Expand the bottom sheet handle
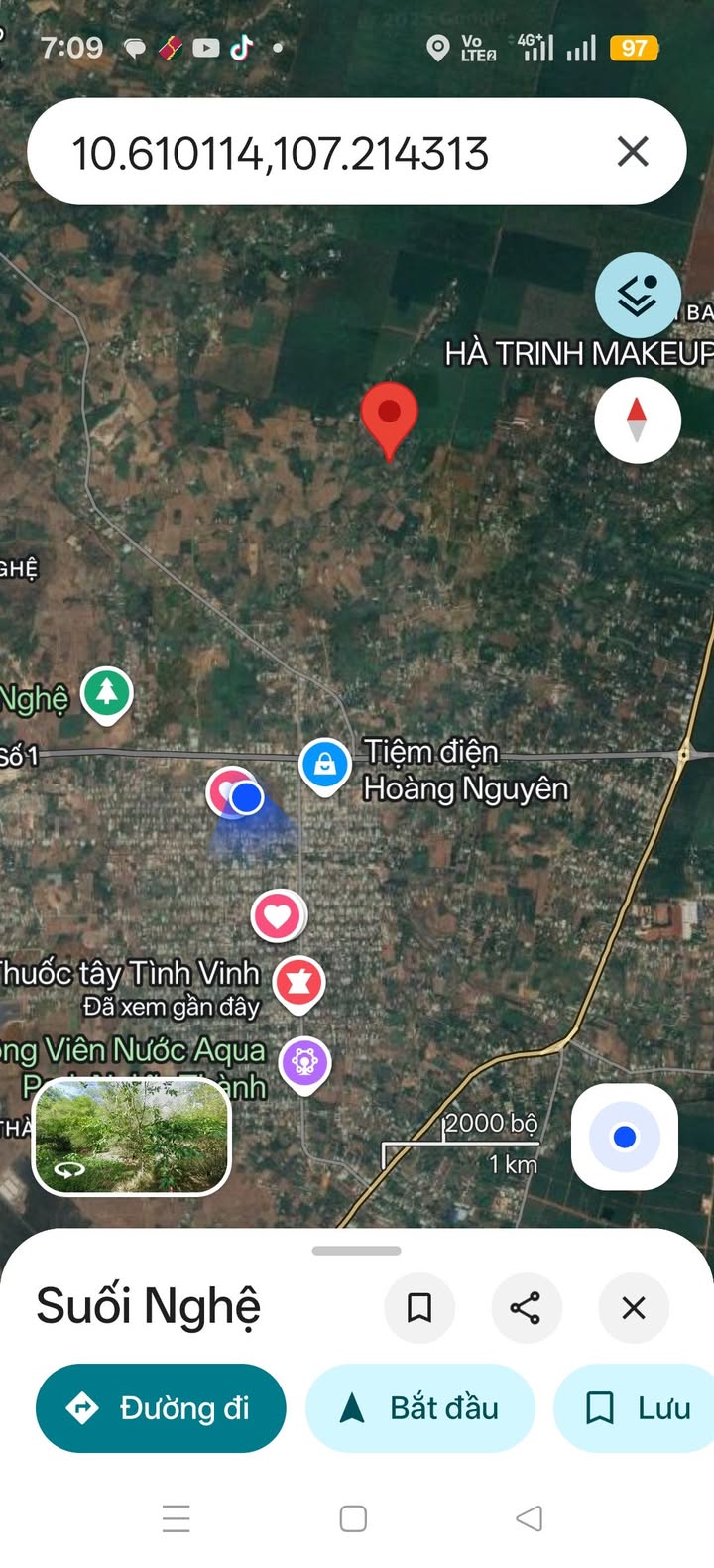 point(357,1251)
